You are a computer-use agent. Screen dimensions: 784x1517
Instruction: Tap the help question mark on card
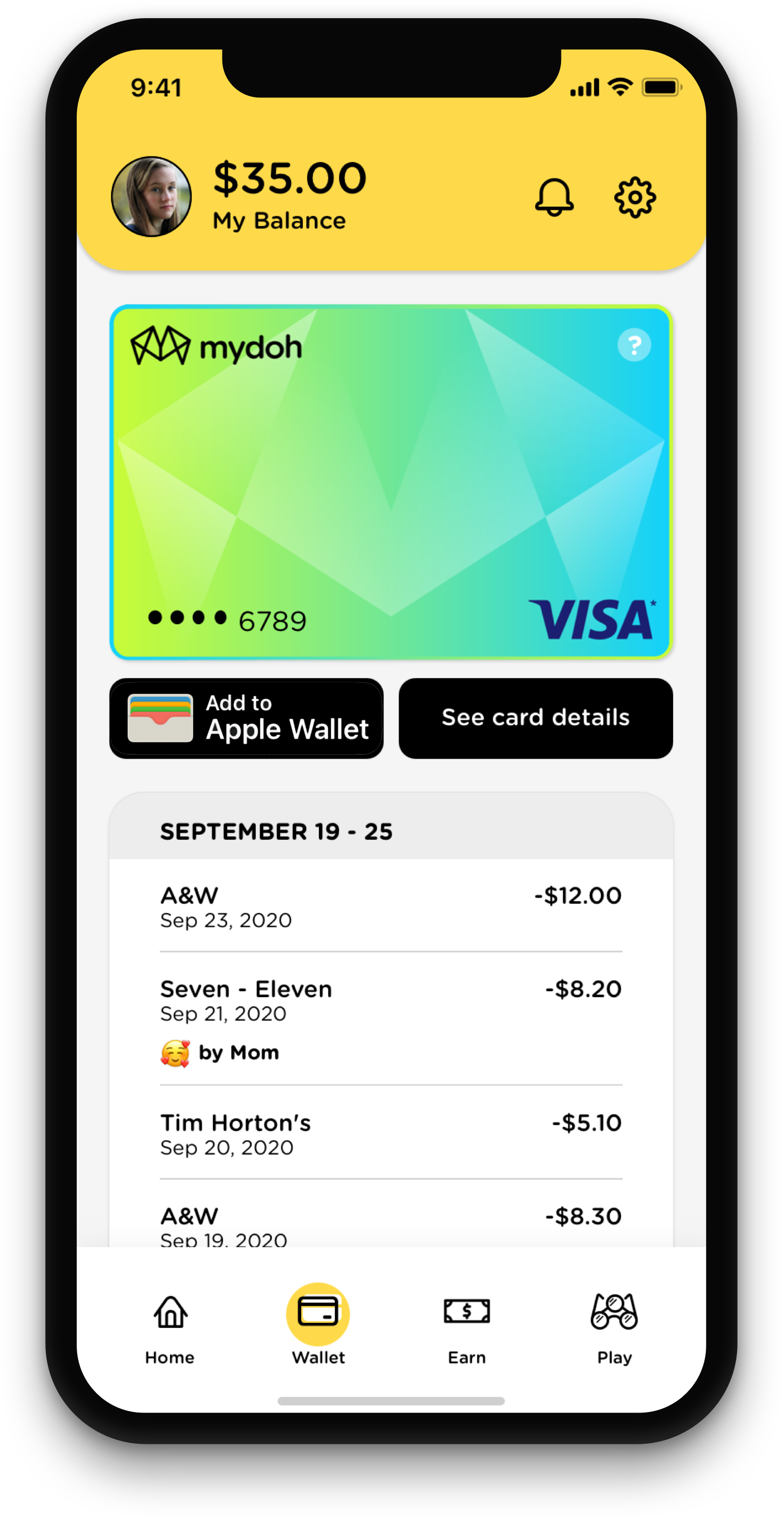coord(634,345)
